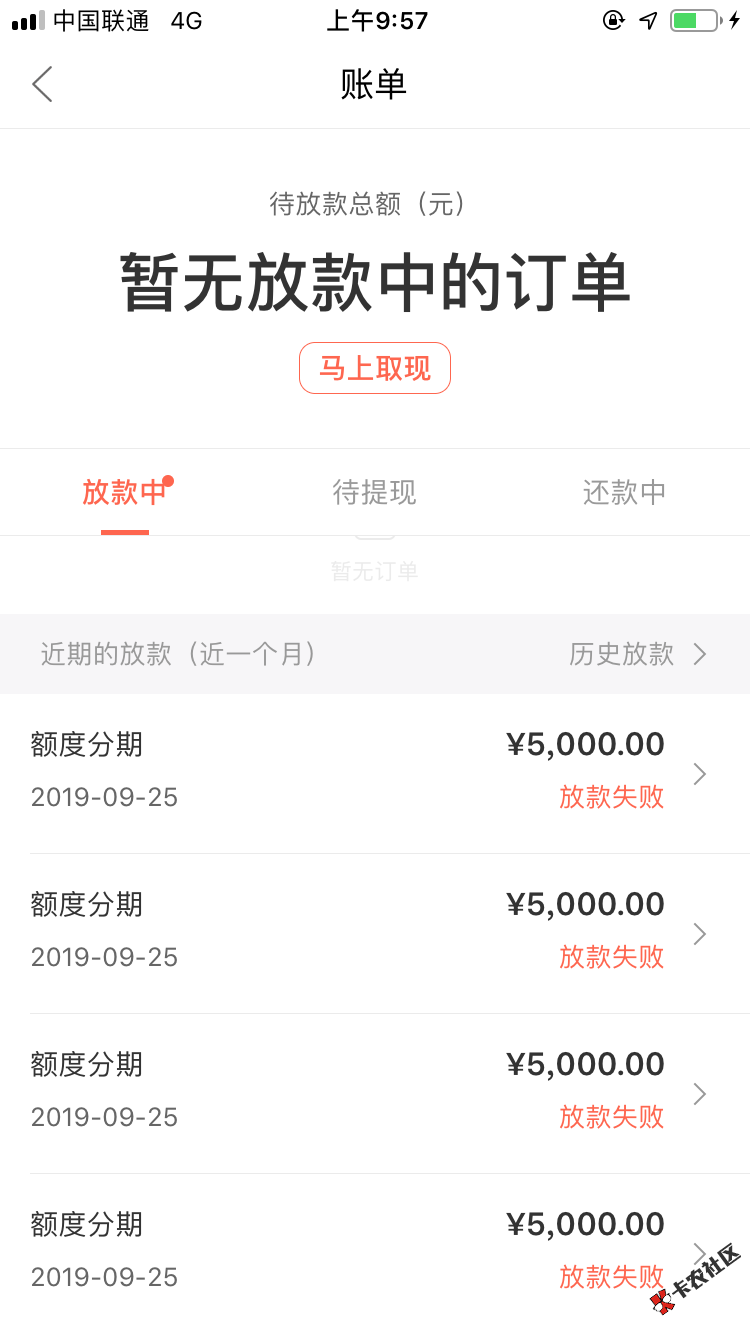Screen dimensions: 750x1334
Task: View 历史放款 records
Action: click(637, 654)
